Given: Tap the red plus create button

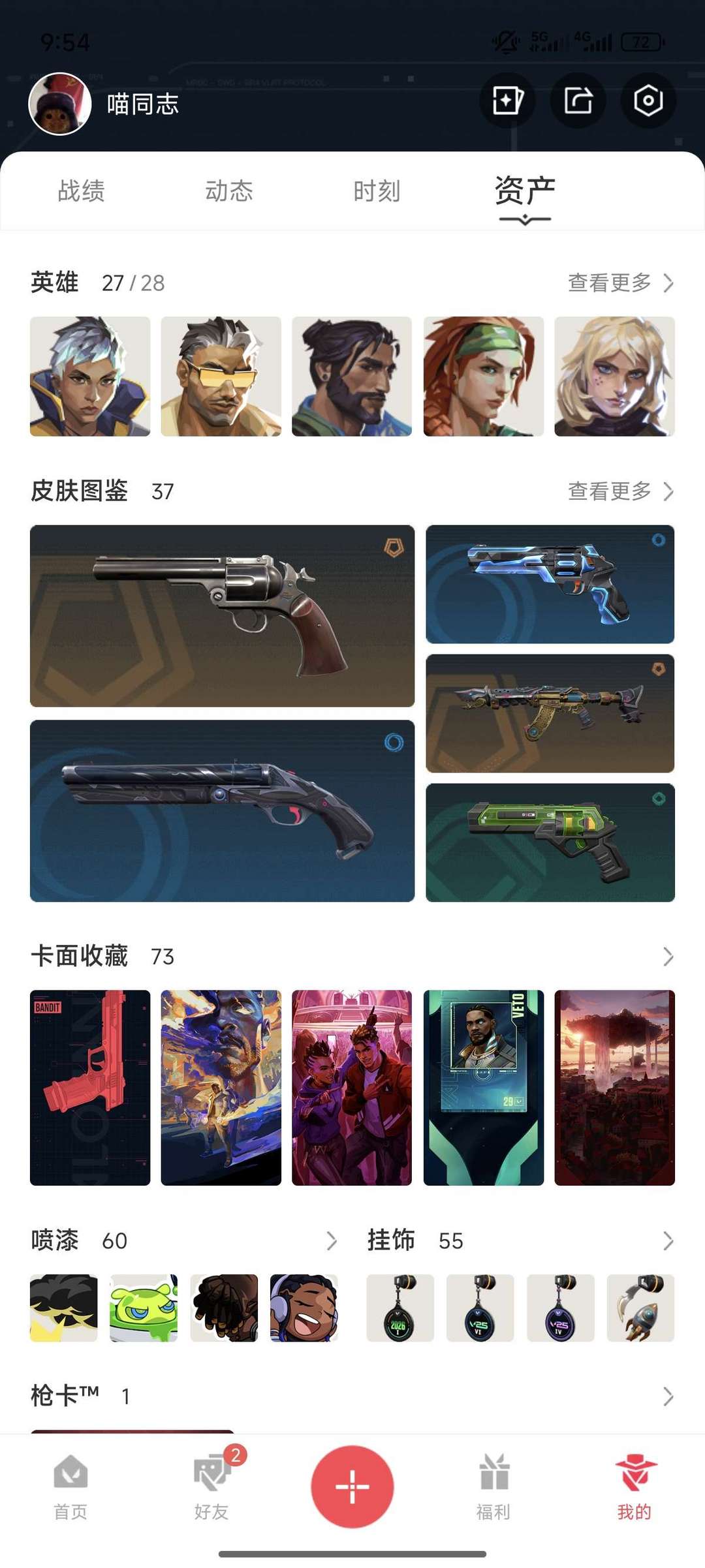Looking at the screenshot, I should click(352, 1486).
